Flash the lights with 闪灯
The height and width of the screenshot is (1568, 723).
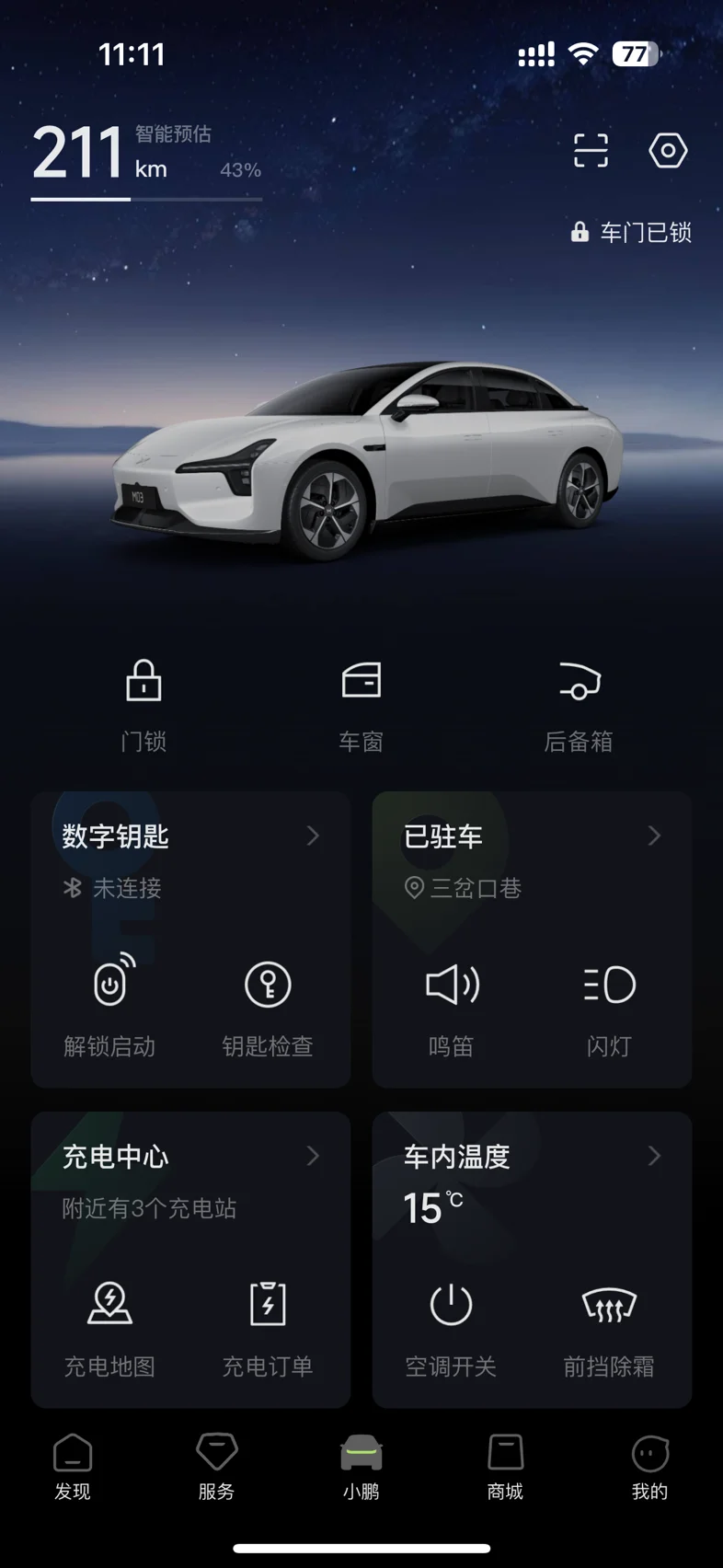click(609, 1007)
